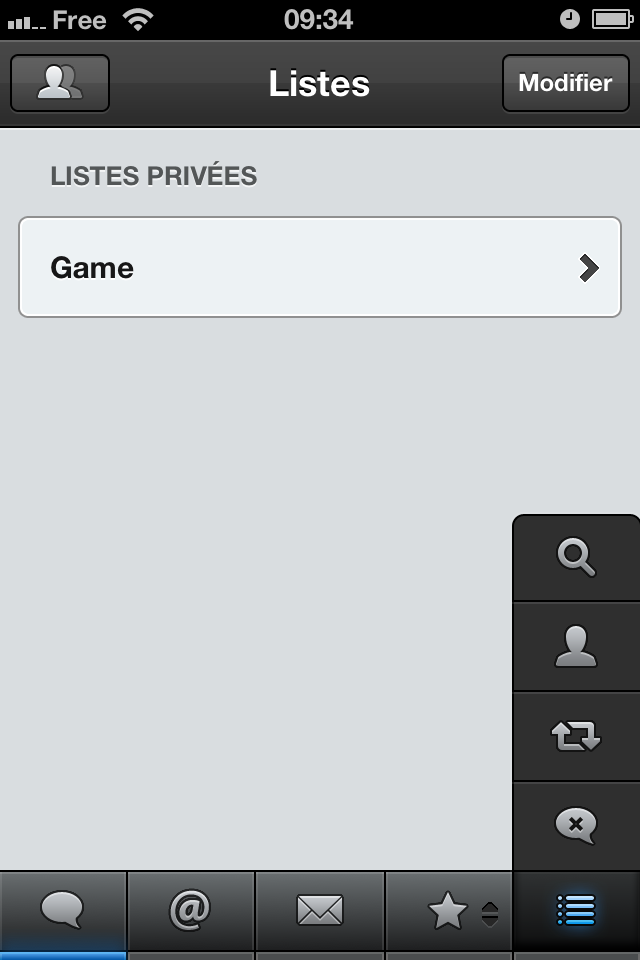Open the accounts switcher icon
640x960 pixels.
[60, 83]
